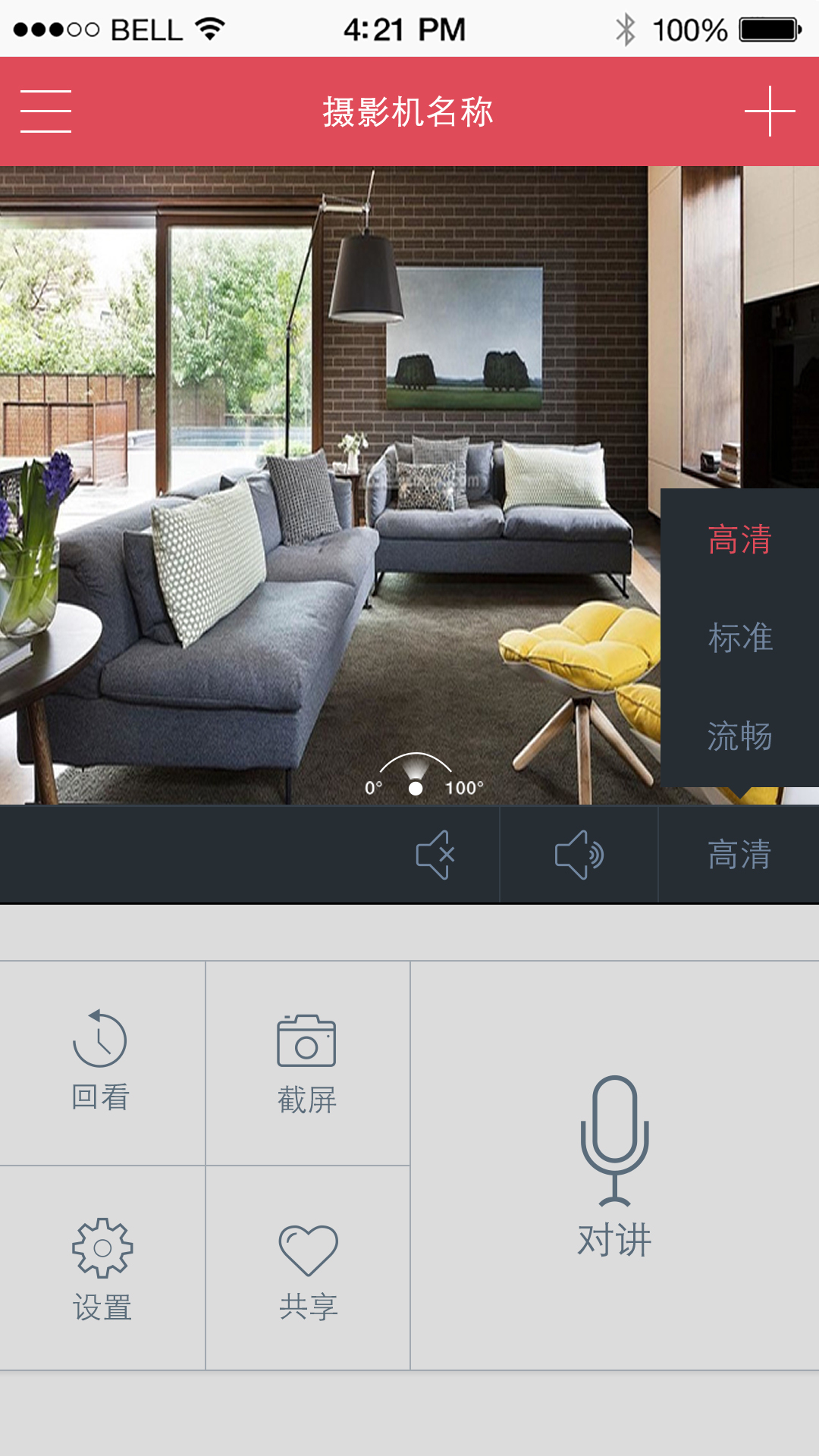Select 高清 quality in the popup
The height and width of the screenshot is (1456, 819).
[739, 540]
